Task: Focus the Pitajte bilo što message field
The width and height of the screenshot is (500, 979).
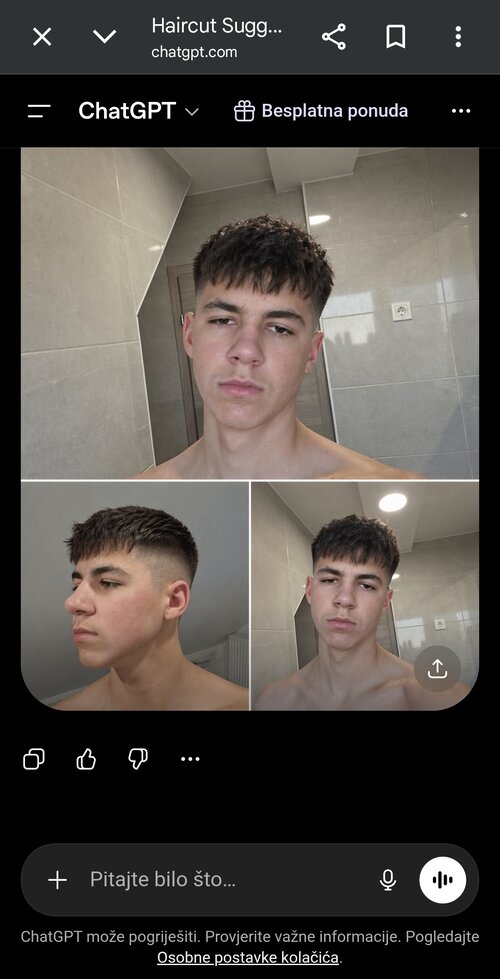Action: (228, 880)
